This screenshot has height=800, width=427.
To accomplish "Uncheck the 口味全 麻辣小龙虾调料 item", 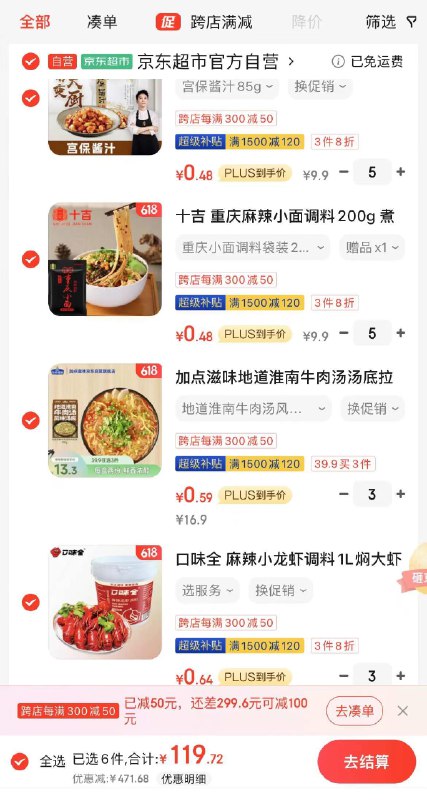I will [31, 602].
